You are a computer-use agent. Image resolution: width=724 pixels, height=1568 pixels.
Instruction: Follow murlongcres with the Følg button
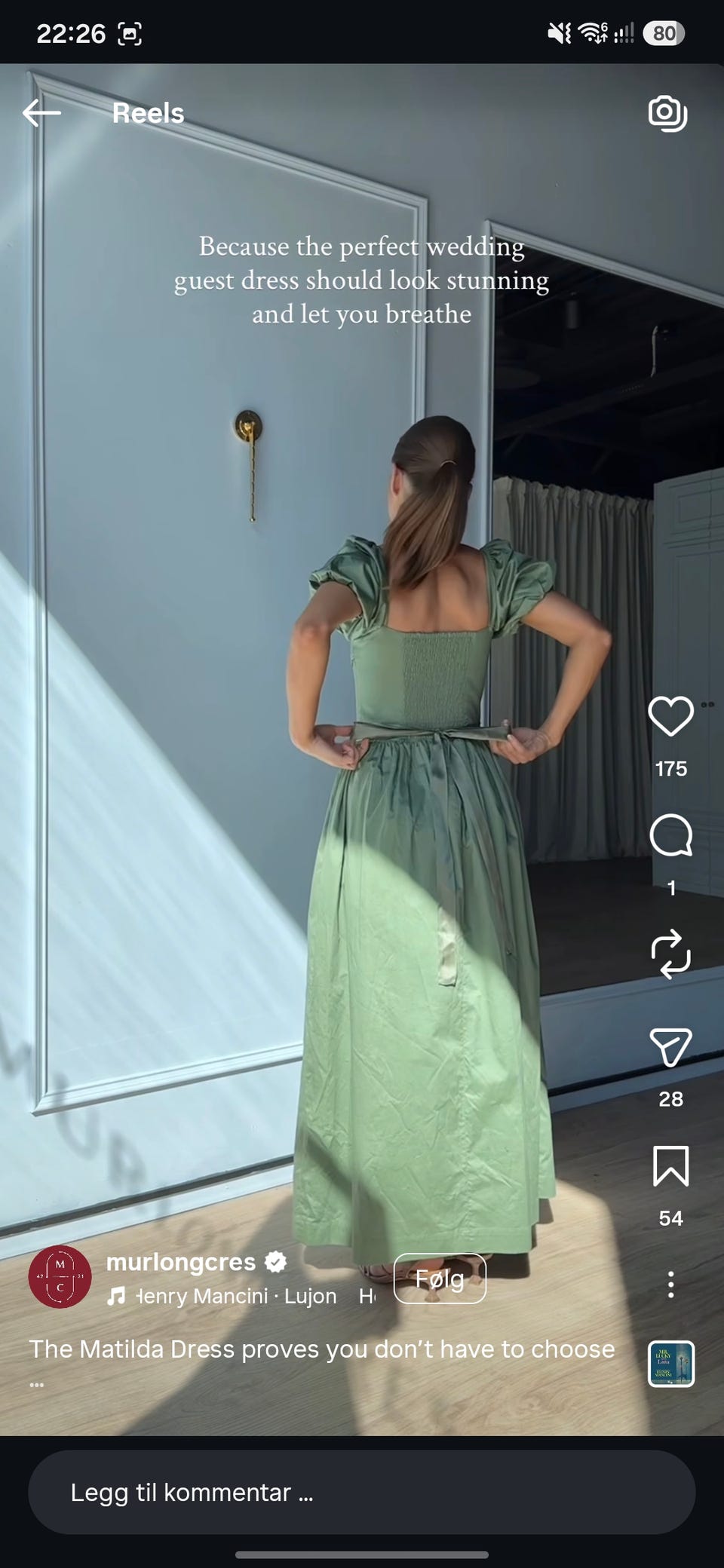pyautogui.click(x=440, y=1279)
